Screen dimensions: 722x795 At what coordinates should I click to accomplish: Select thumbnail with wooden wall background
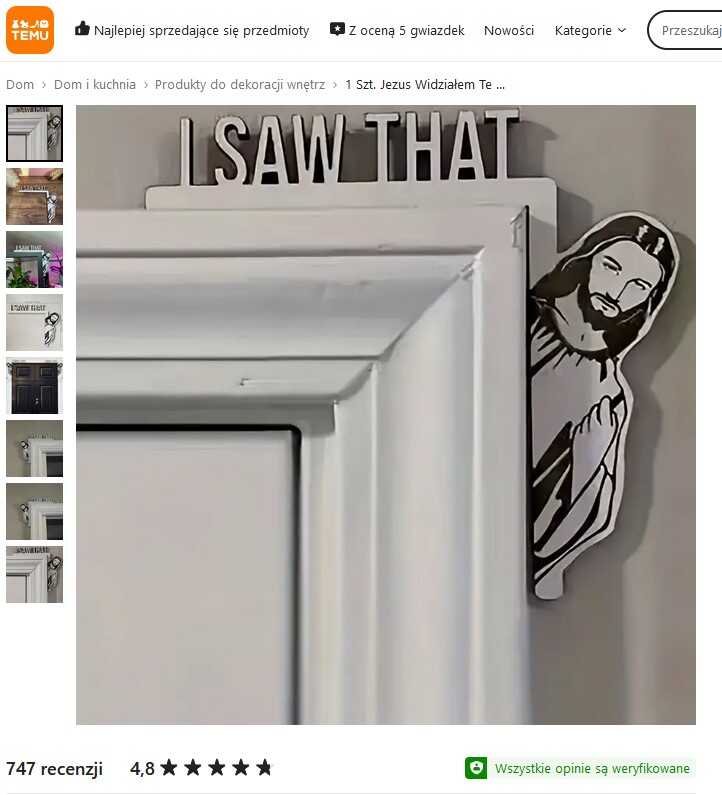pos(34,196)
